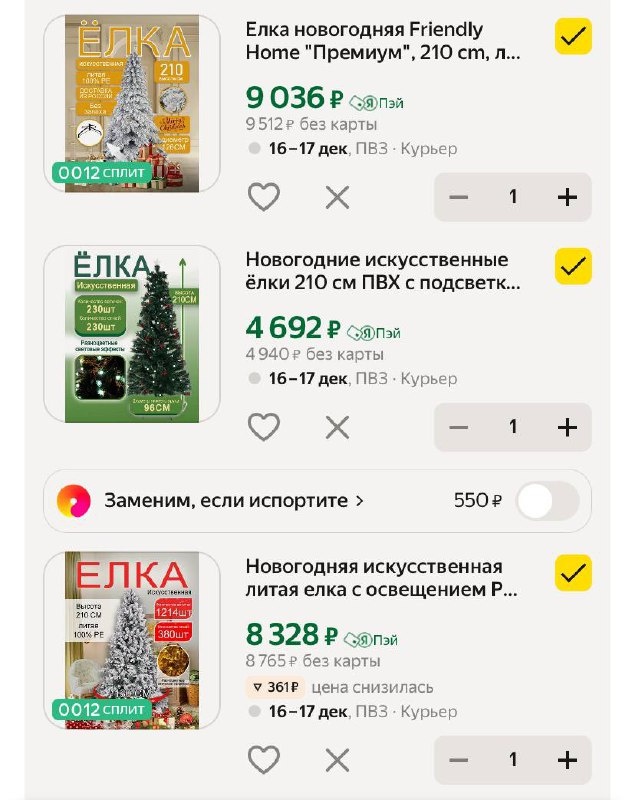Decrease quantity of 8 328 ₽ литая елка
This screenshot has height=800, width=635.
pyautogui.click(x=458, y=760)
